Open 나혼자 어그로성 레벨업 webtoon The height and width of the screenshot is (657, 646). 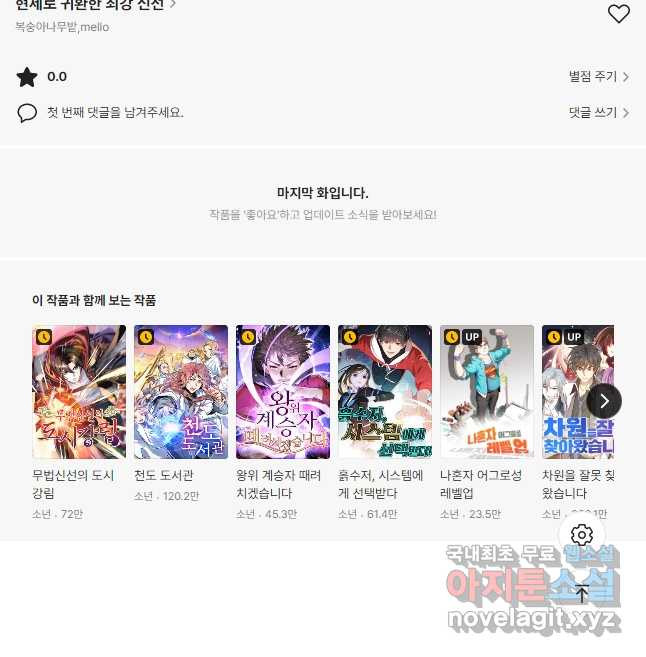tap(487, 392)
